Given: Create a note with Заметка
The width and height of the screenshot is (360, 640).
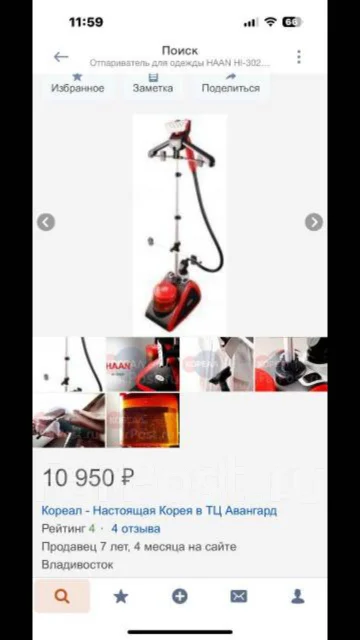Looking at the screenshot, I should [153, 83].
